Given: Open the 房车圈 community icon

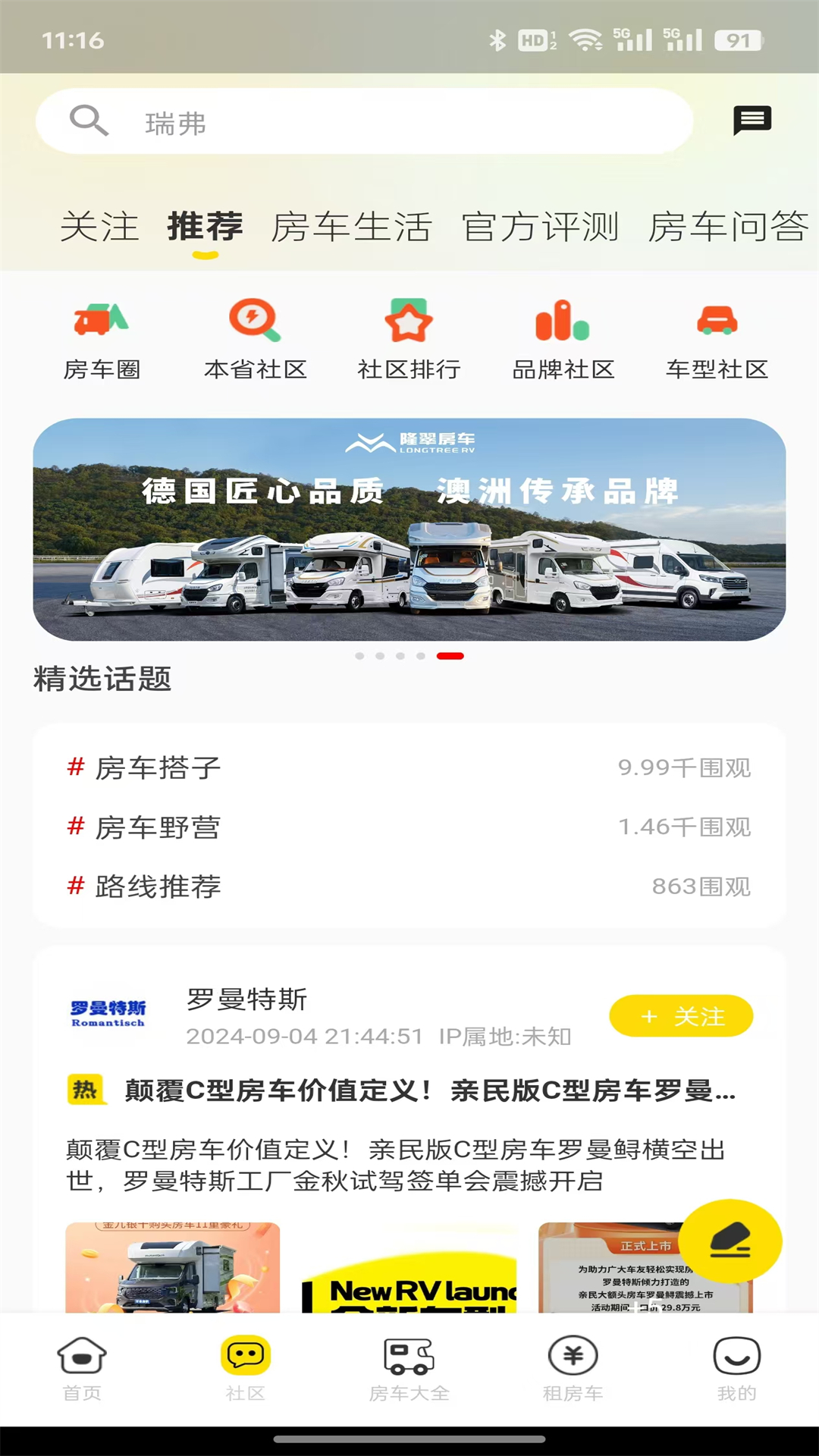Looking at the screenshot, I should pyautogui.click(x=104, y=334).
